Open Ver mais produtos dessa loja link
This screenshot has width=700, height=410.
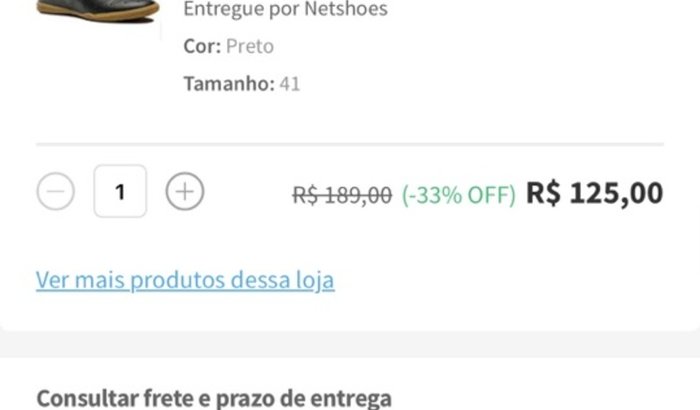coord(185,280)
